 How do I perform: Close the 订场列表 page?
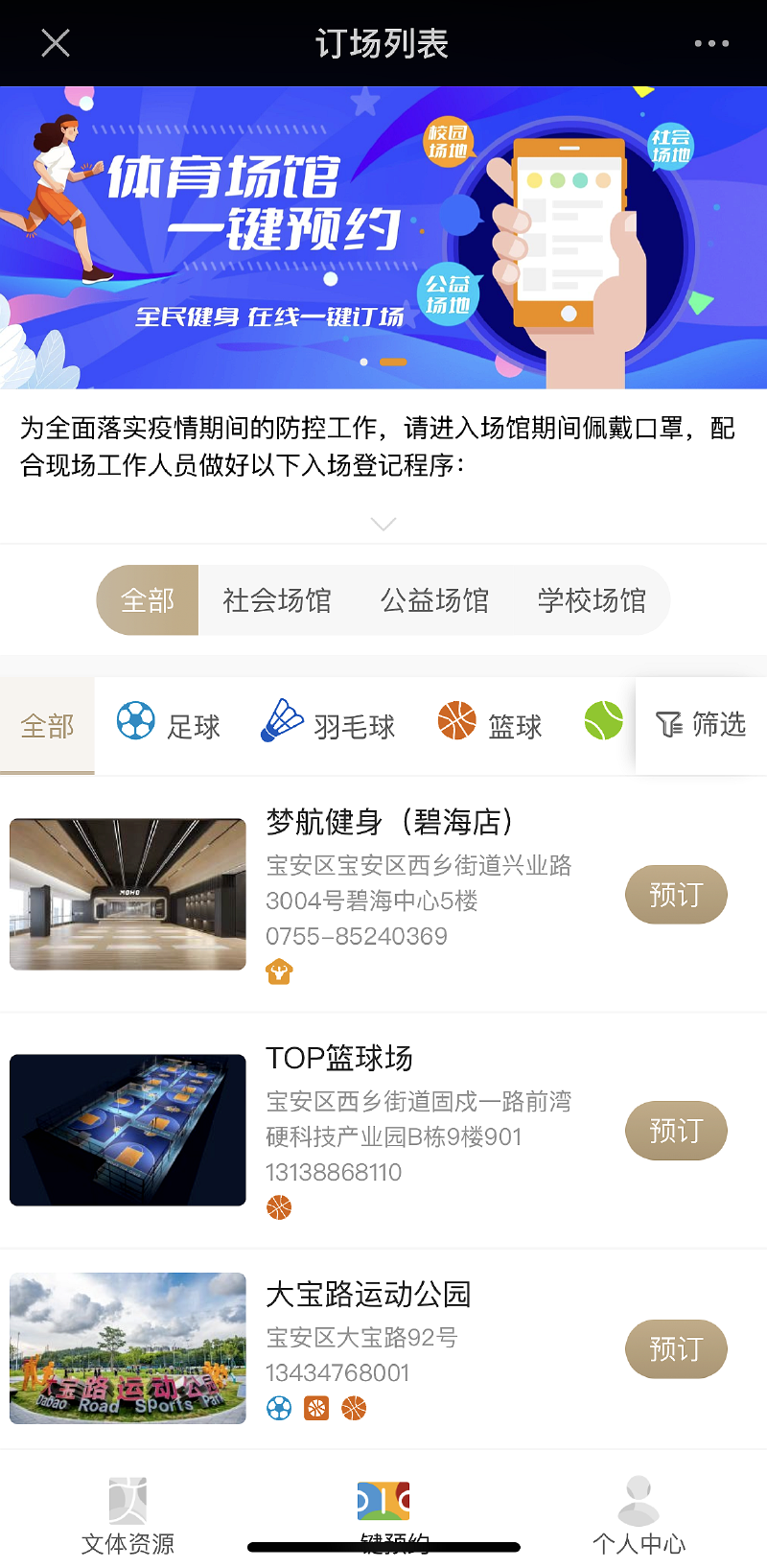56,43
